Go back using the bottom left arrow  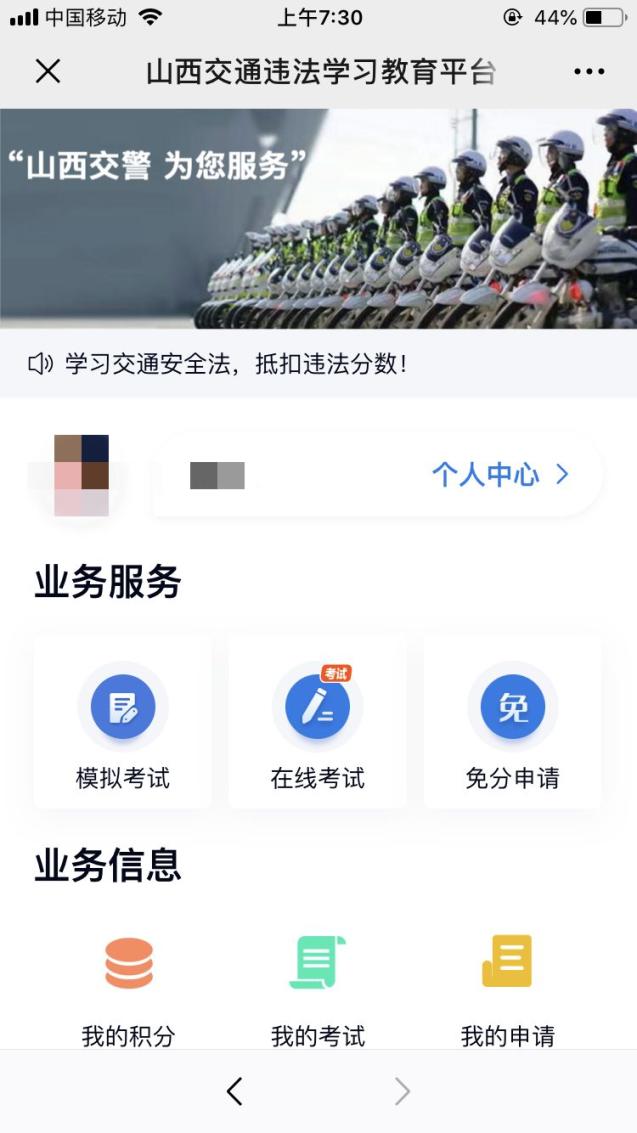[235, 1091]
